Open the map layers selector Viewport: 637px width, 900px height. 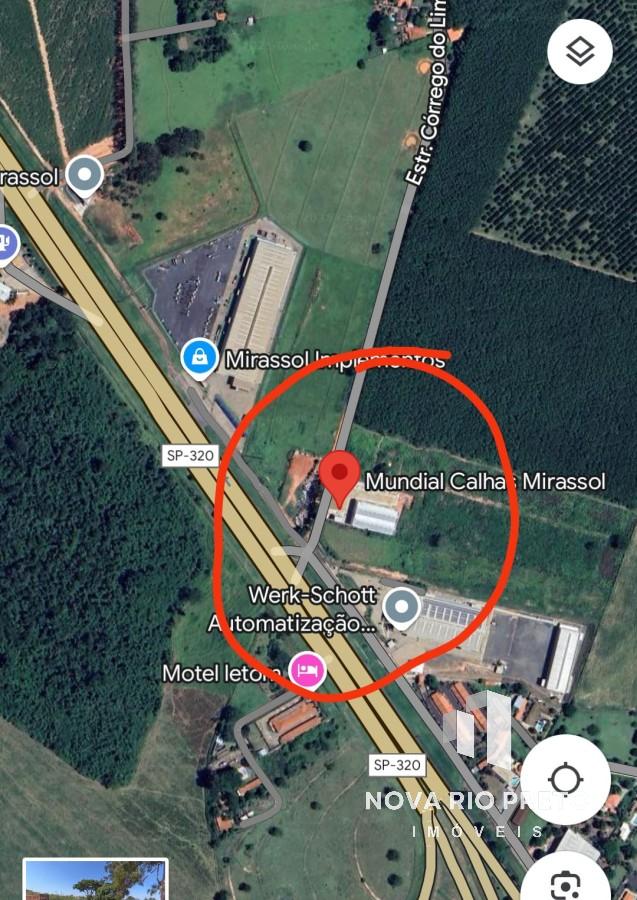580,52
